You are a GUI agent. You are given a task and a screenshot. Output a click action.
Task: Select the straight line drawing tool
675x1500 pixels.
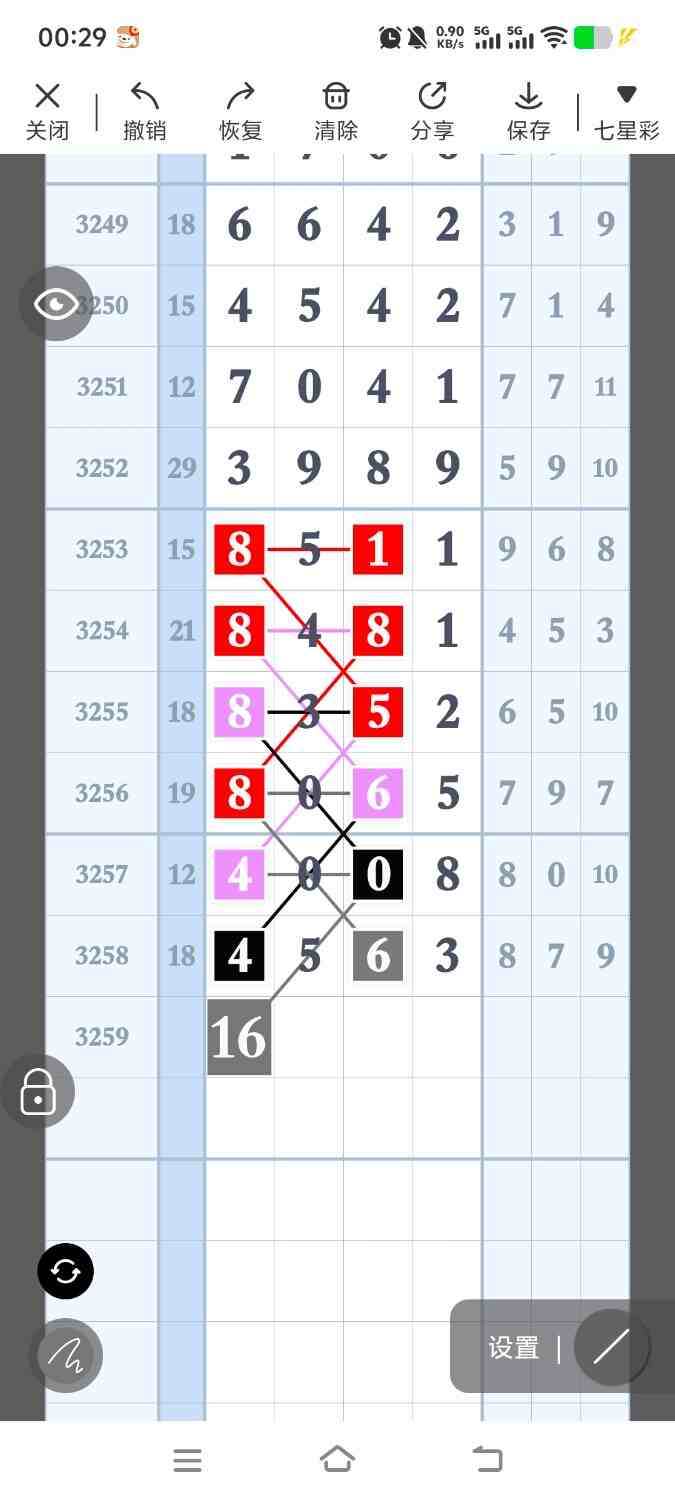pyautogui.click(x=611, y=1347)
